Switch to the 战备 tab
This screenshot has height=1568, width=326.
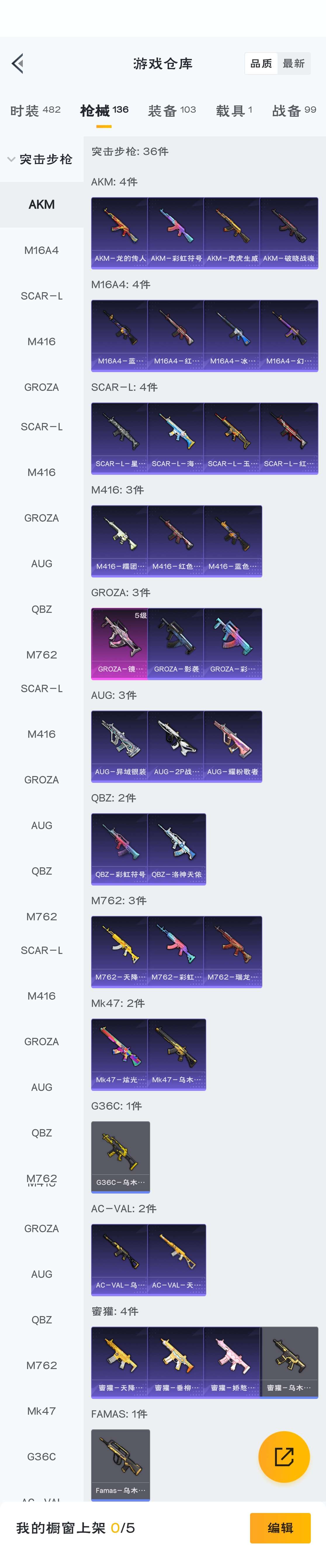pyautogui.click(x=294, y=110)
